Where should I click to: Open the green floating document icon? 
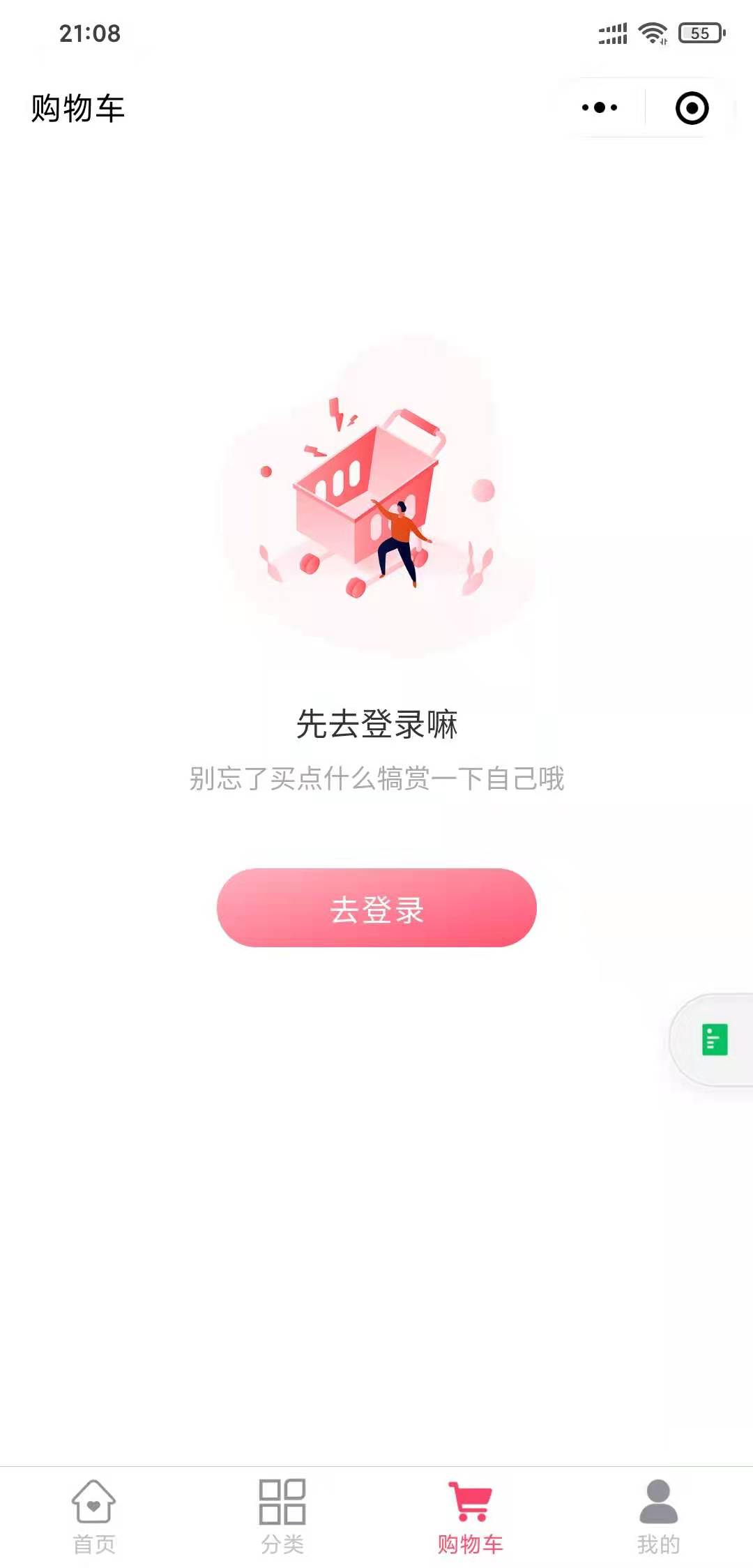click(x=715, y=1039)
